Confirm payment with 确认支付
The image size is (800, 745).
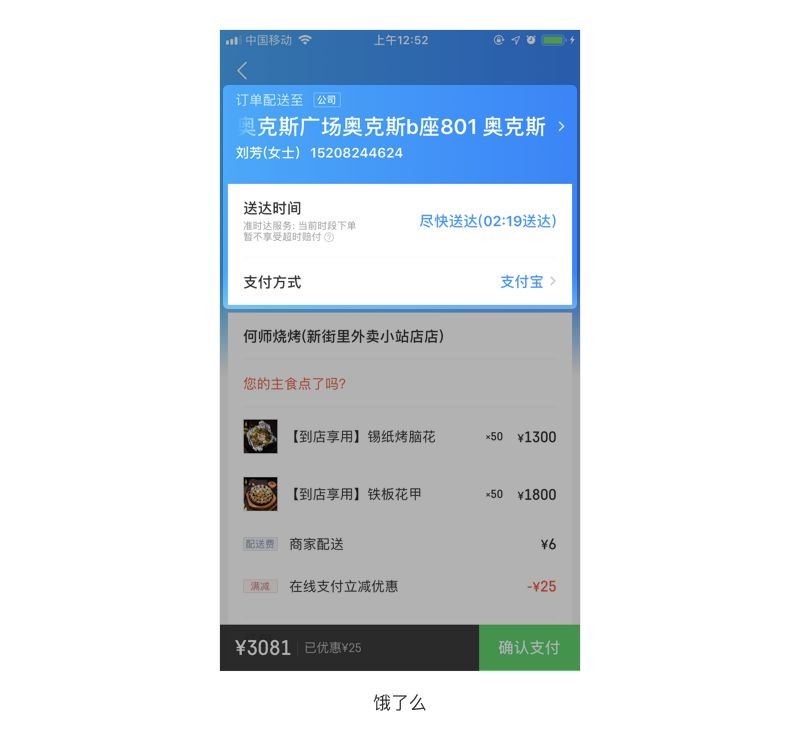529,647
